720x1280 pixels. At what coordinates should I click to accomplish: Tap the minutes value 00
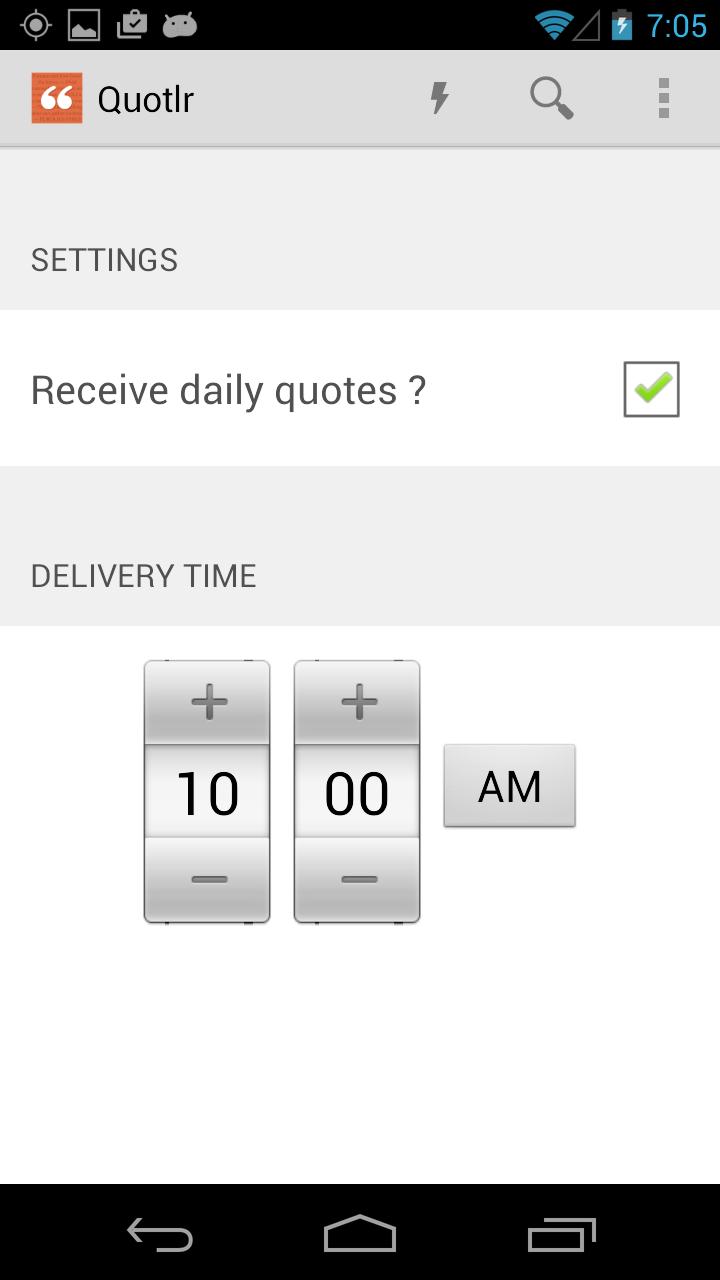click(357, 792)
